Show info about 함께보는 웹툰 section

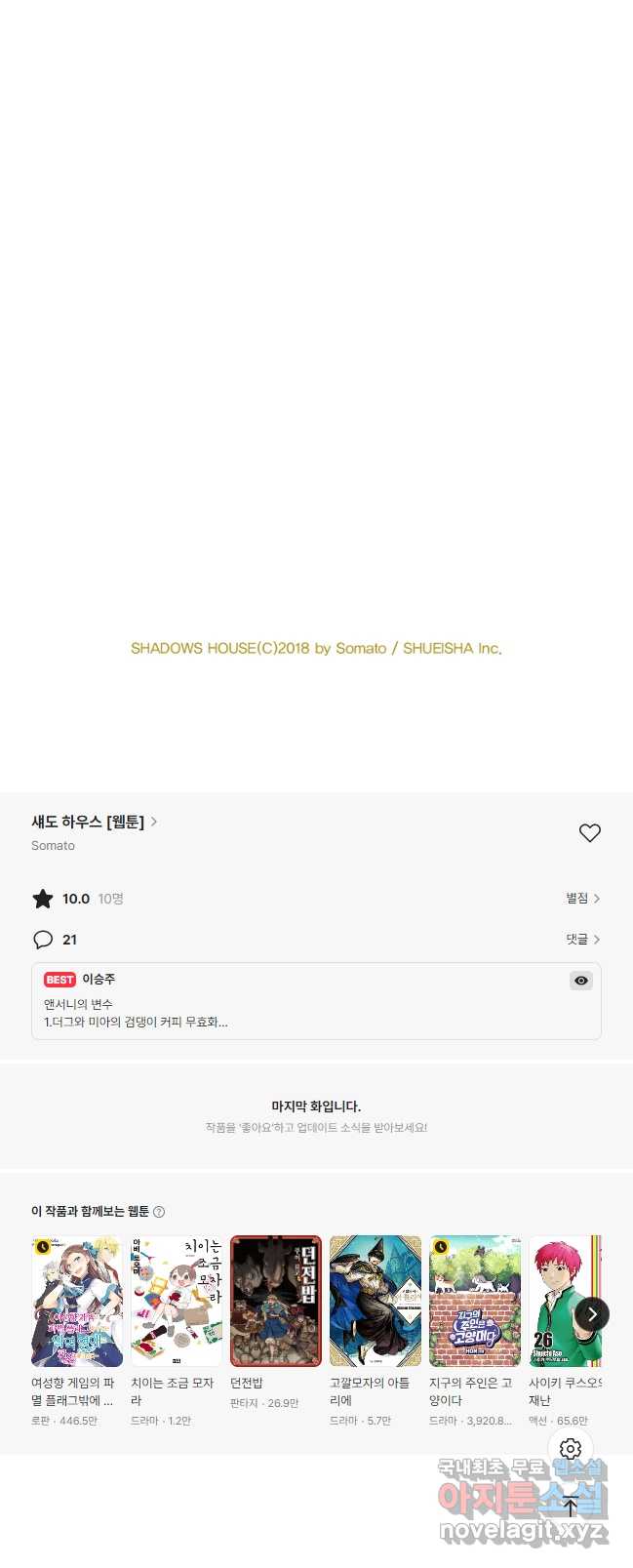click(x=159, y=1212)
